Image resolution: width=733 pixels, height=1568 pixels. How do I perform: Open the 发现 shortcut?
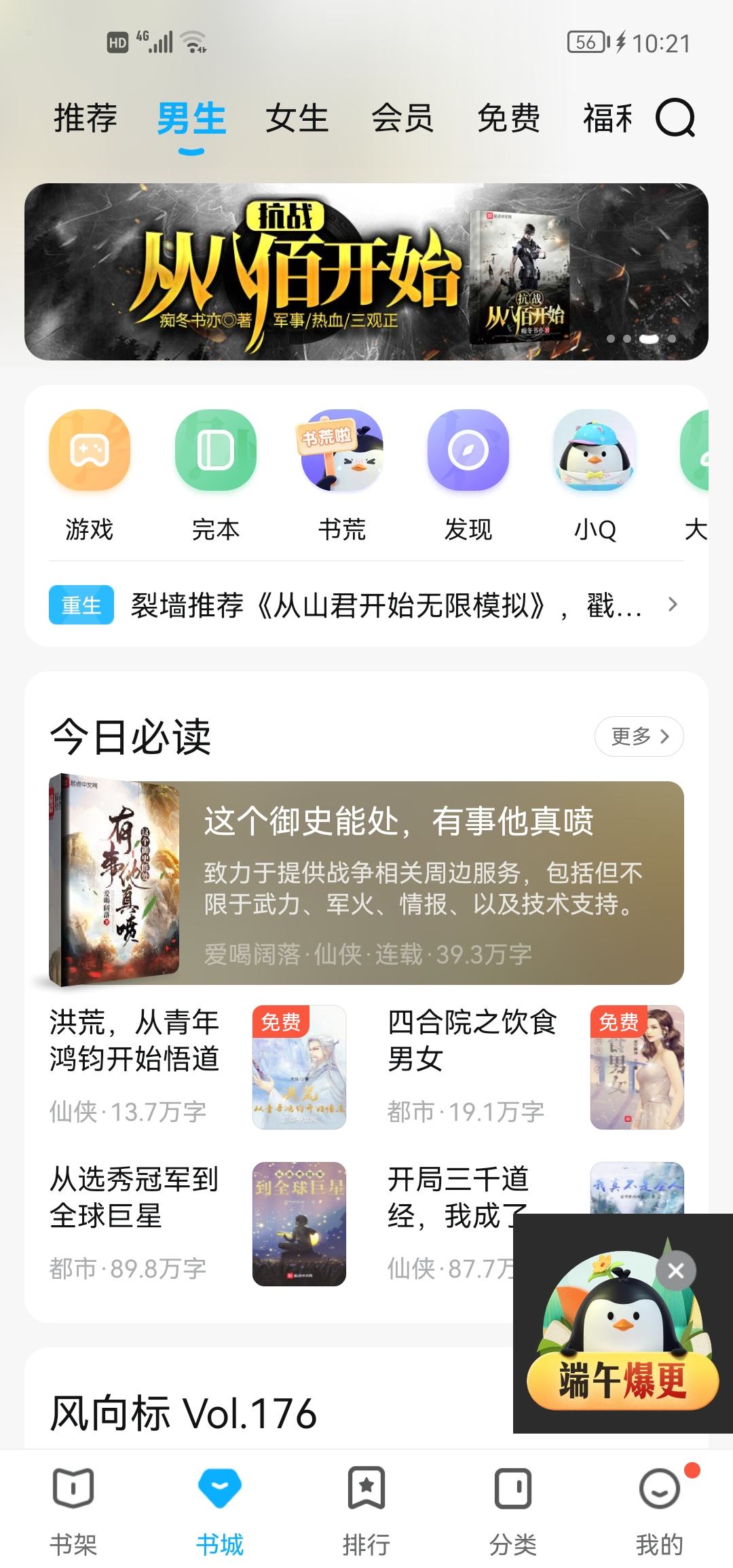[468, 475]
